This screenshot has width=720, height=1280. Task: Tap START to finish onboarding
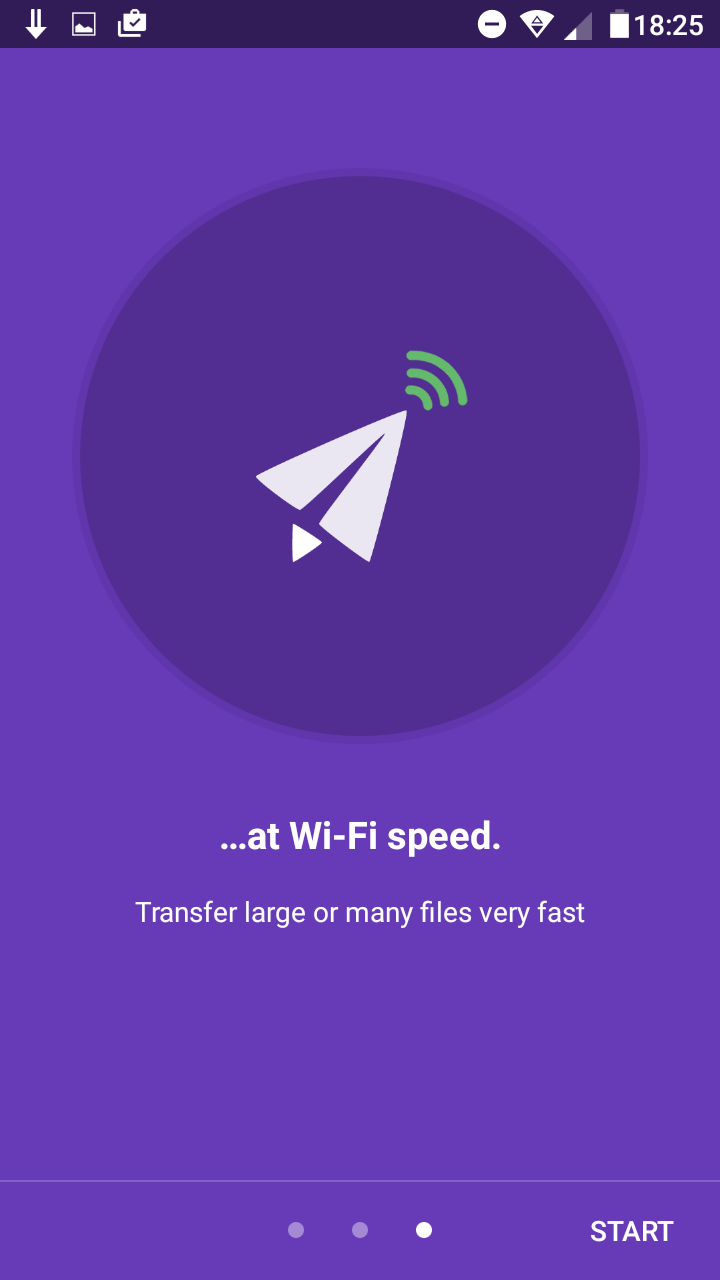click(631, 1231)
